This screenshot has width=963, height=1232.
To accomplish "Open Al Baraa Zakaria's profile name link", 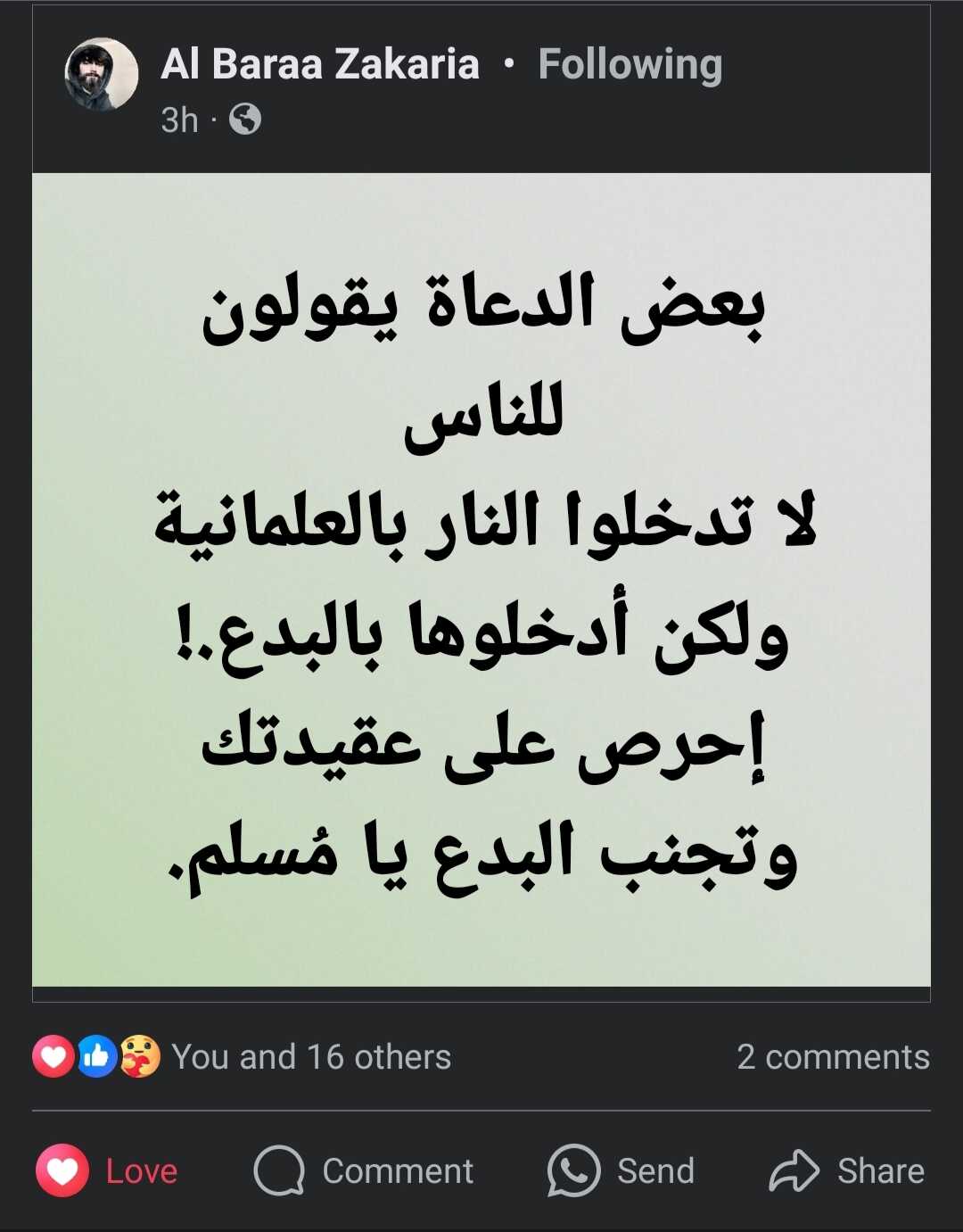I will [x=320, y=65].
